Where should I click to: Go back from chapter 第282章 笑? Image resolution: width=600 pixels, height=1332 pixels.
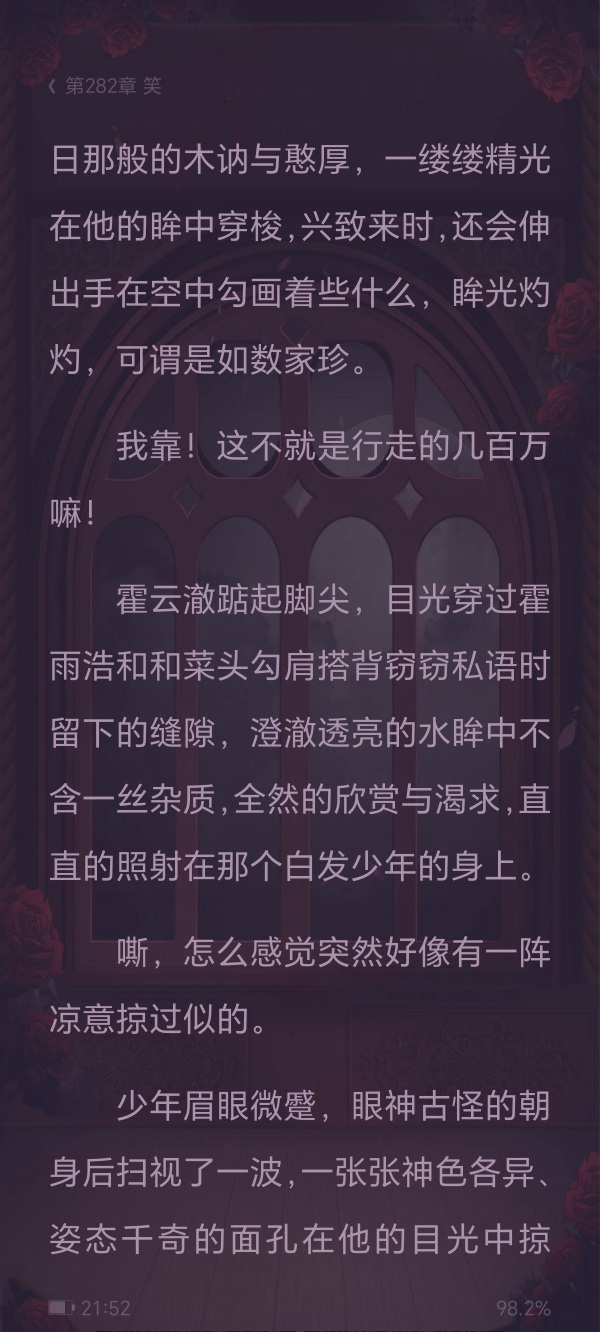52,87
